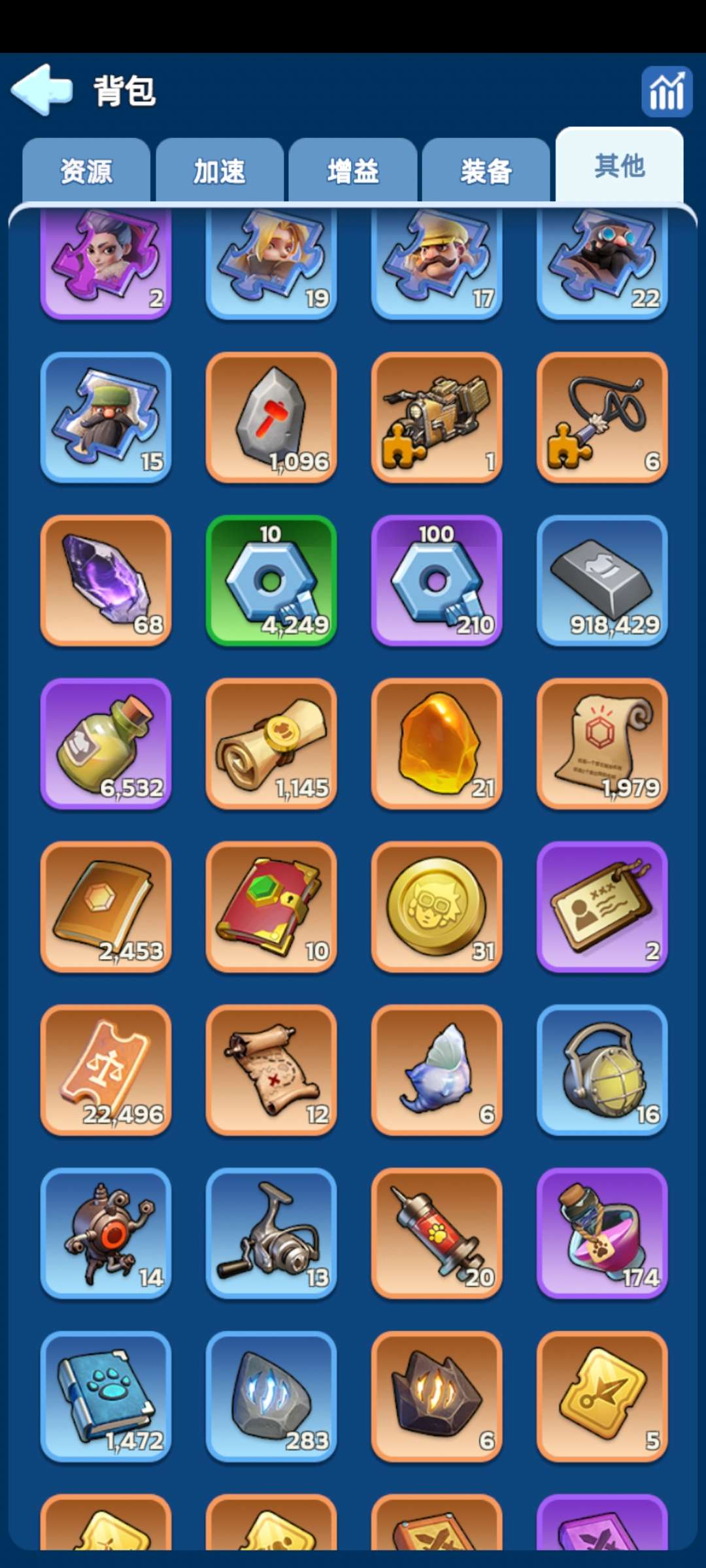Select the 装备 tab

486,171
